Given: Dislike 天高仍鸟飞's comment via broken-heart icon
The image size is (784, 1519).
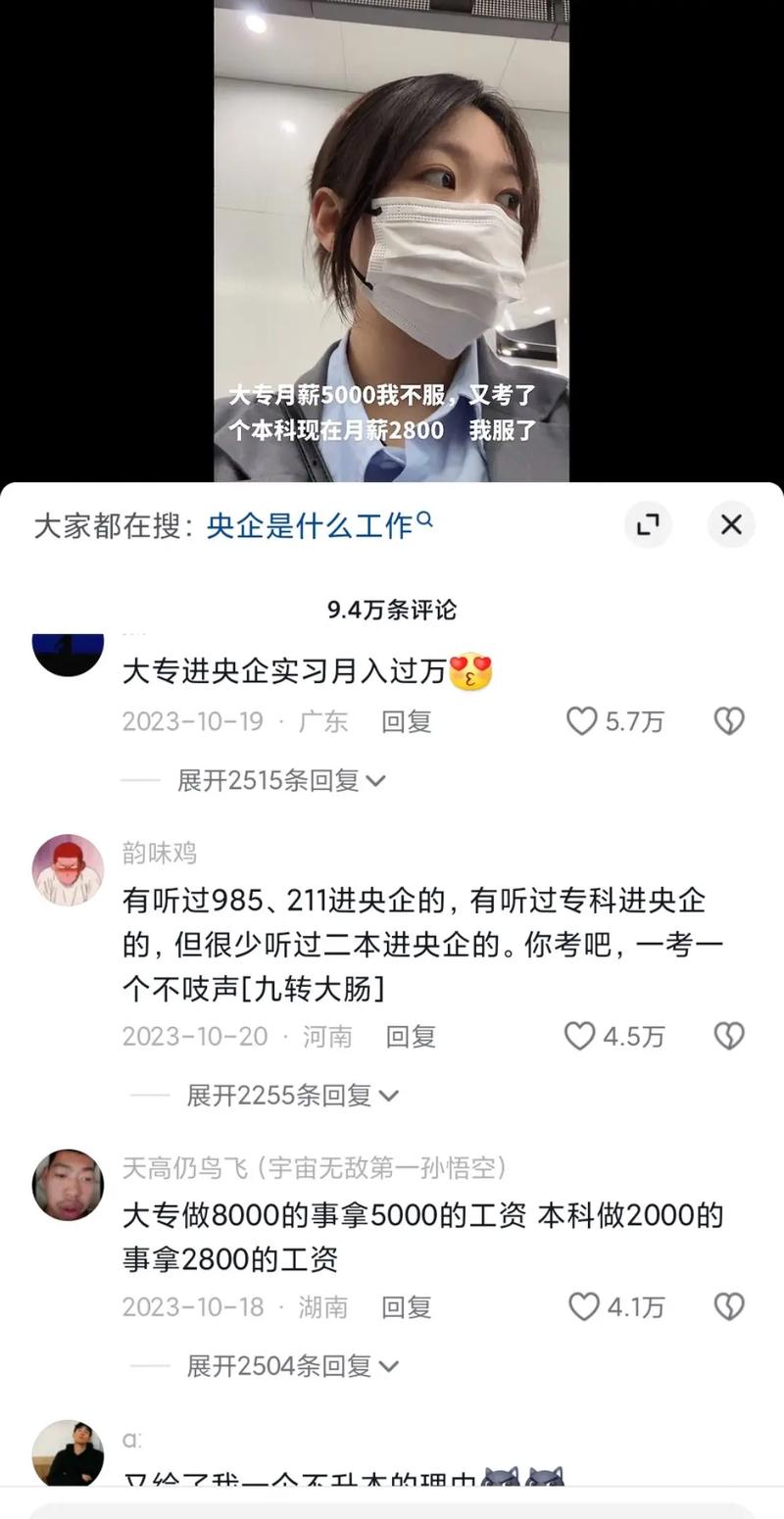Looking at the screenshot, I should click(x=728, y=1306).
